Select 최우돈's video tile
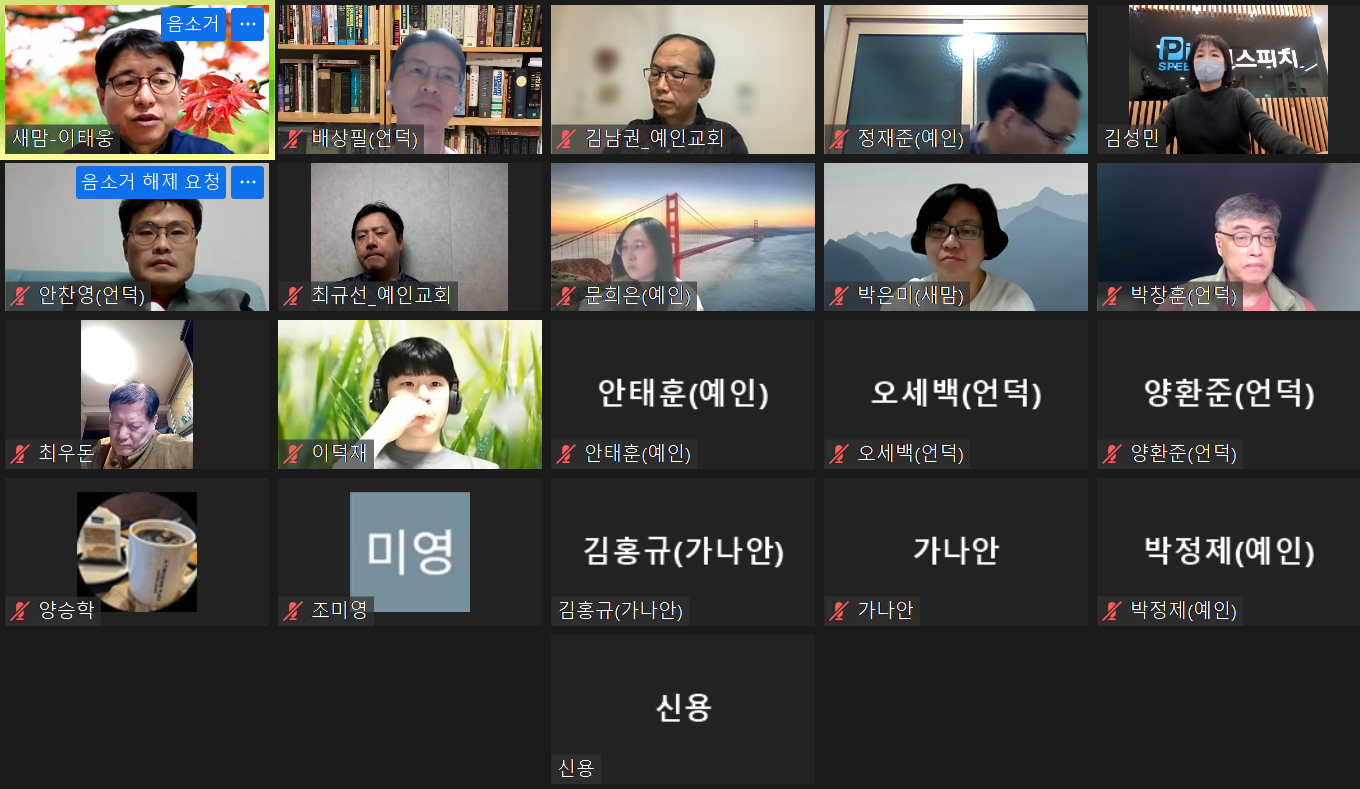The image size is (1360, 789). (x=137, y=394)
